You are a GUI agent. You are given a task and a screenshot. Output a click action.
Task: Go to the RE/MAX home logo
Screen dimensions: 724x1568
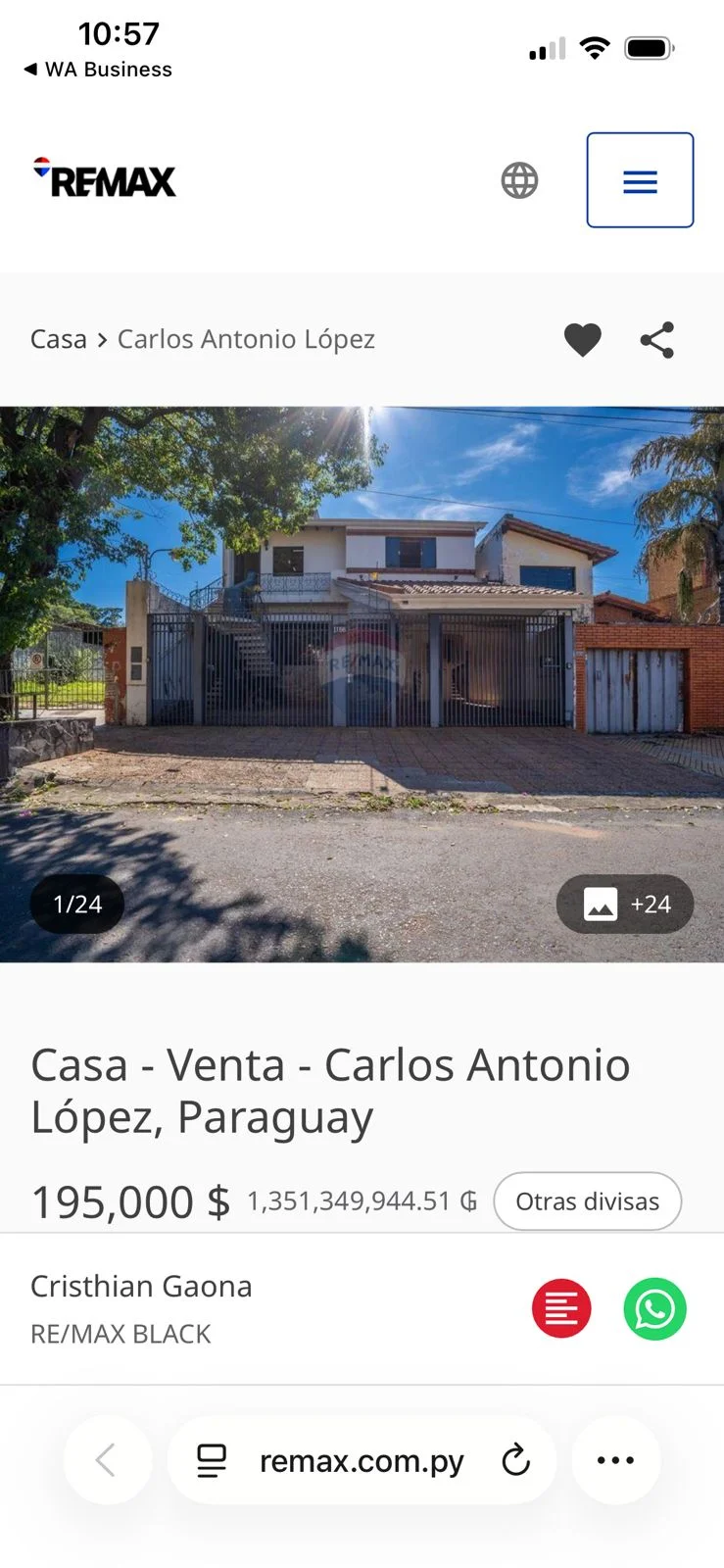pos(105,178)
